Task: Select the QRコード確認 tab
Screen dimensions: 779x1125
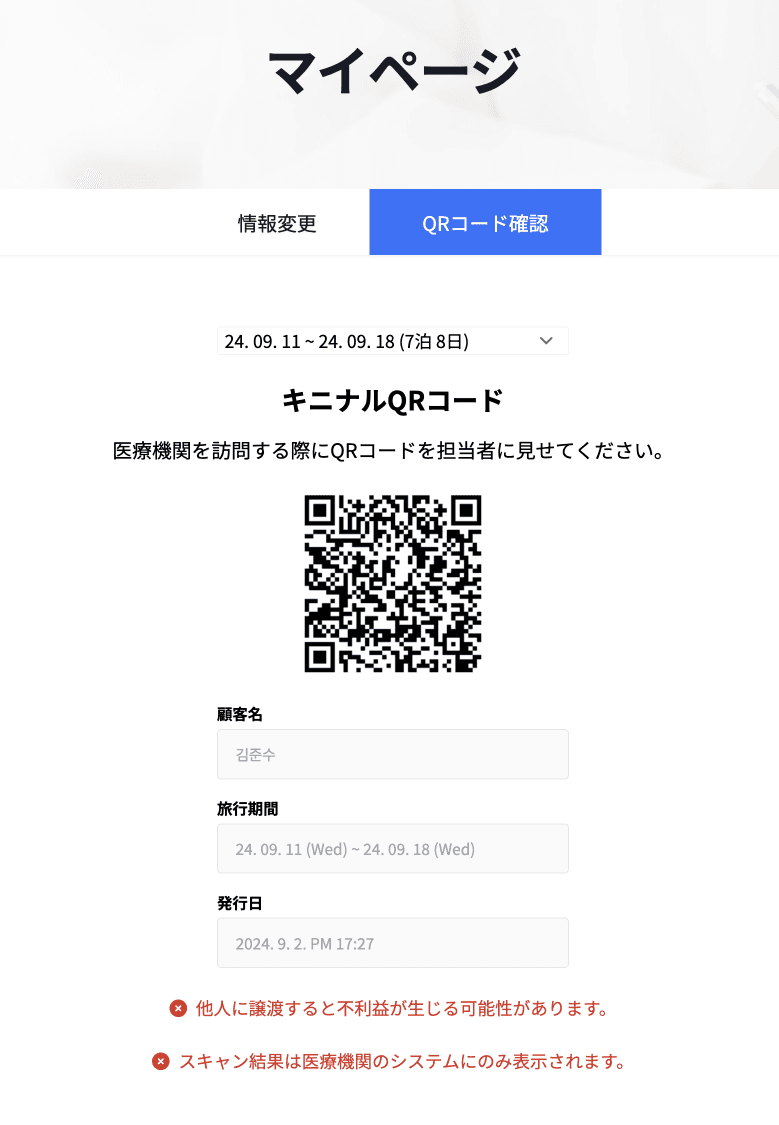Action: (x=485, y=223)
